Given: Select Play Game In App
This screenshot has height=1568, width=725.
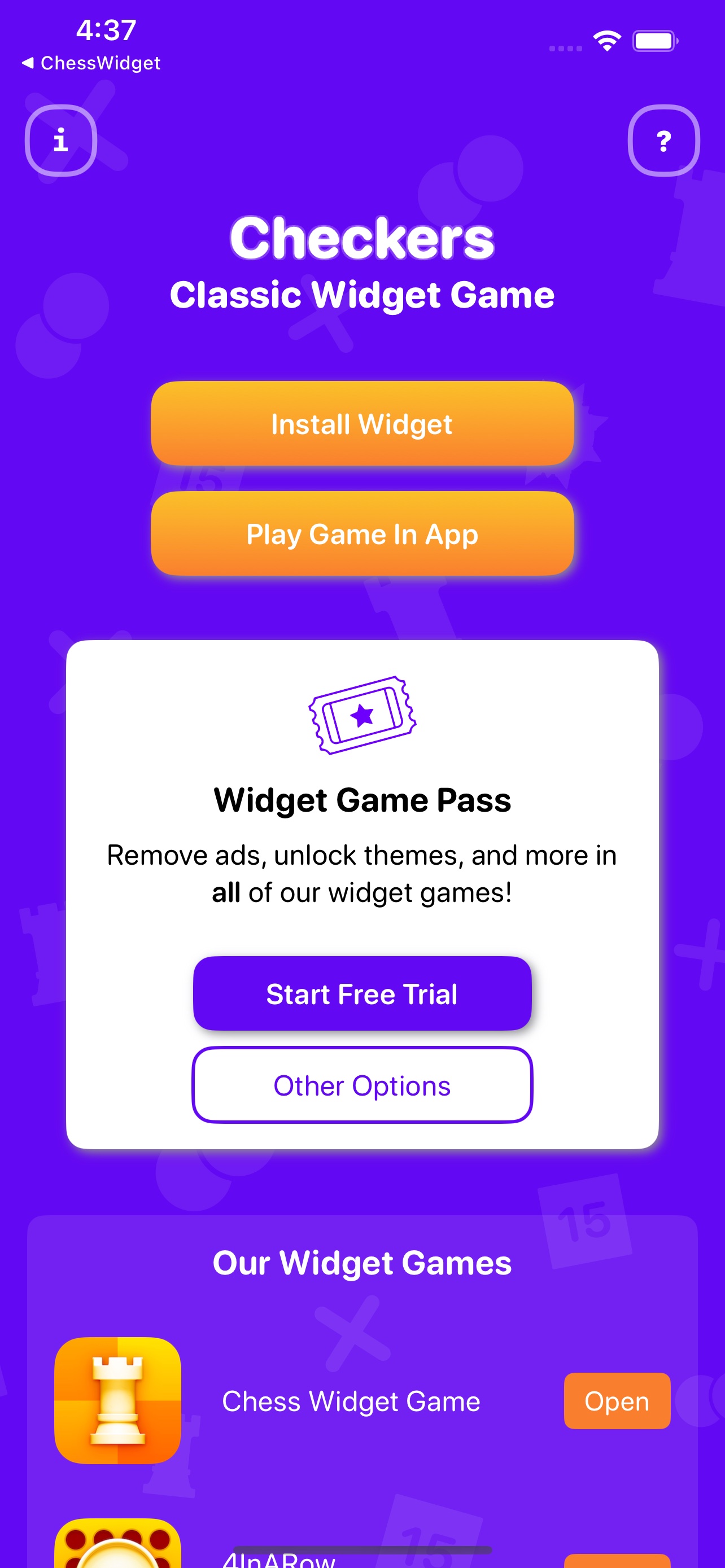Looking at the screenshot, I should click(362, 534).
